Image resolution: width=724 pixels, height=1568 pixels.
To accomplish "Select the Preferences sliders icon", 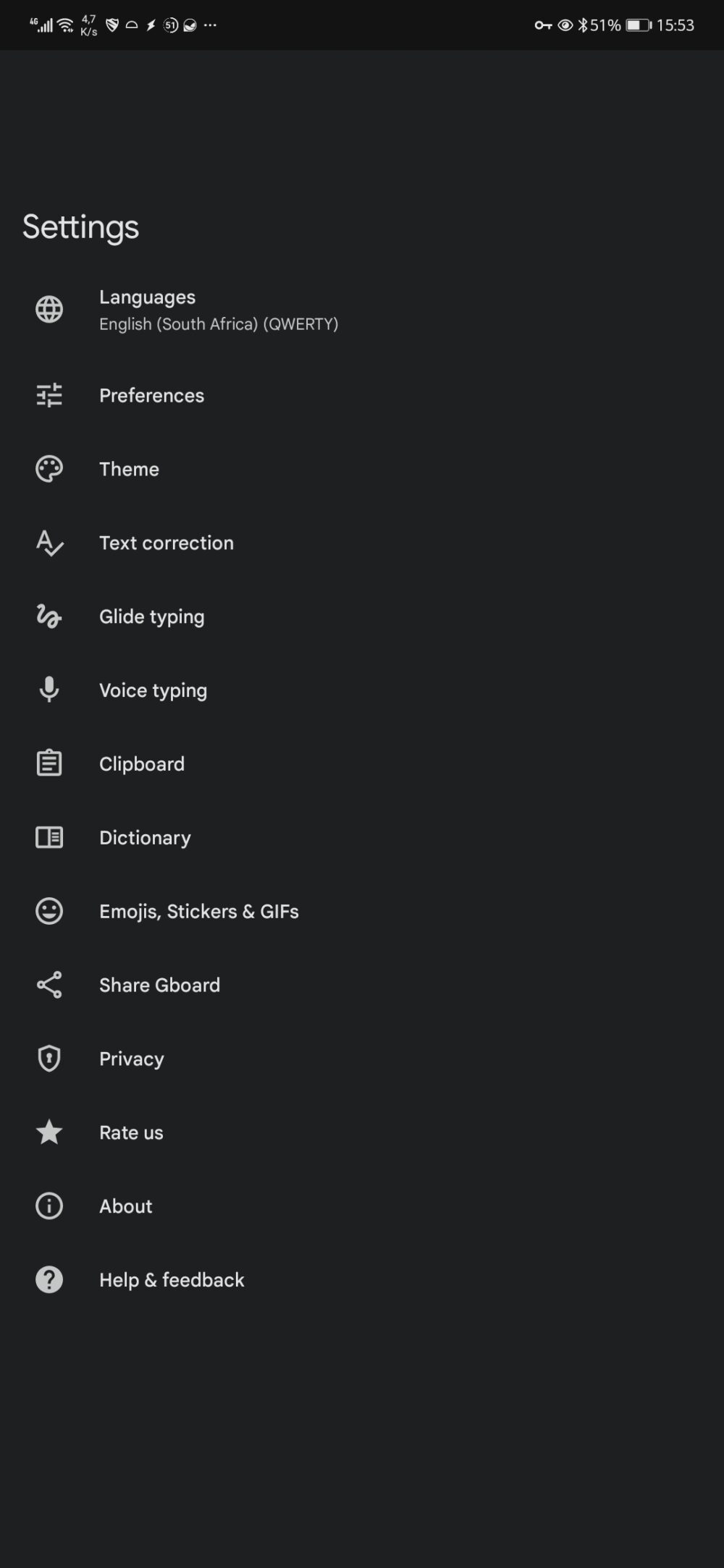I will tap(49, 396).
